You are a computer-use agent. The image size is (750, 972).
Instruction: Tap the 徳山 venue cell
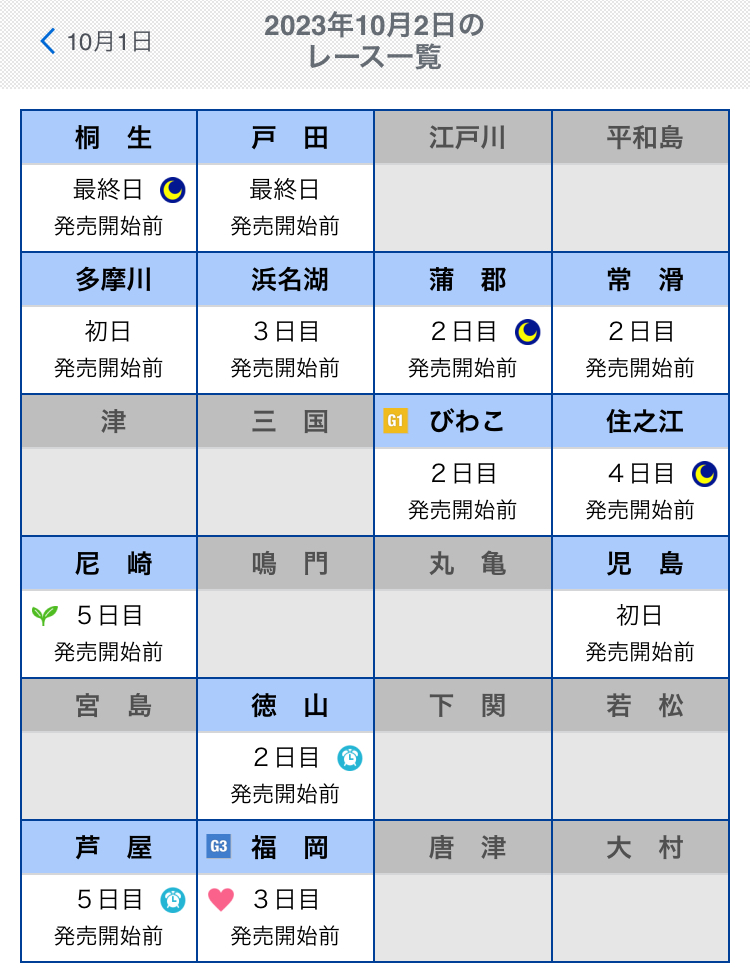(285, 749)
